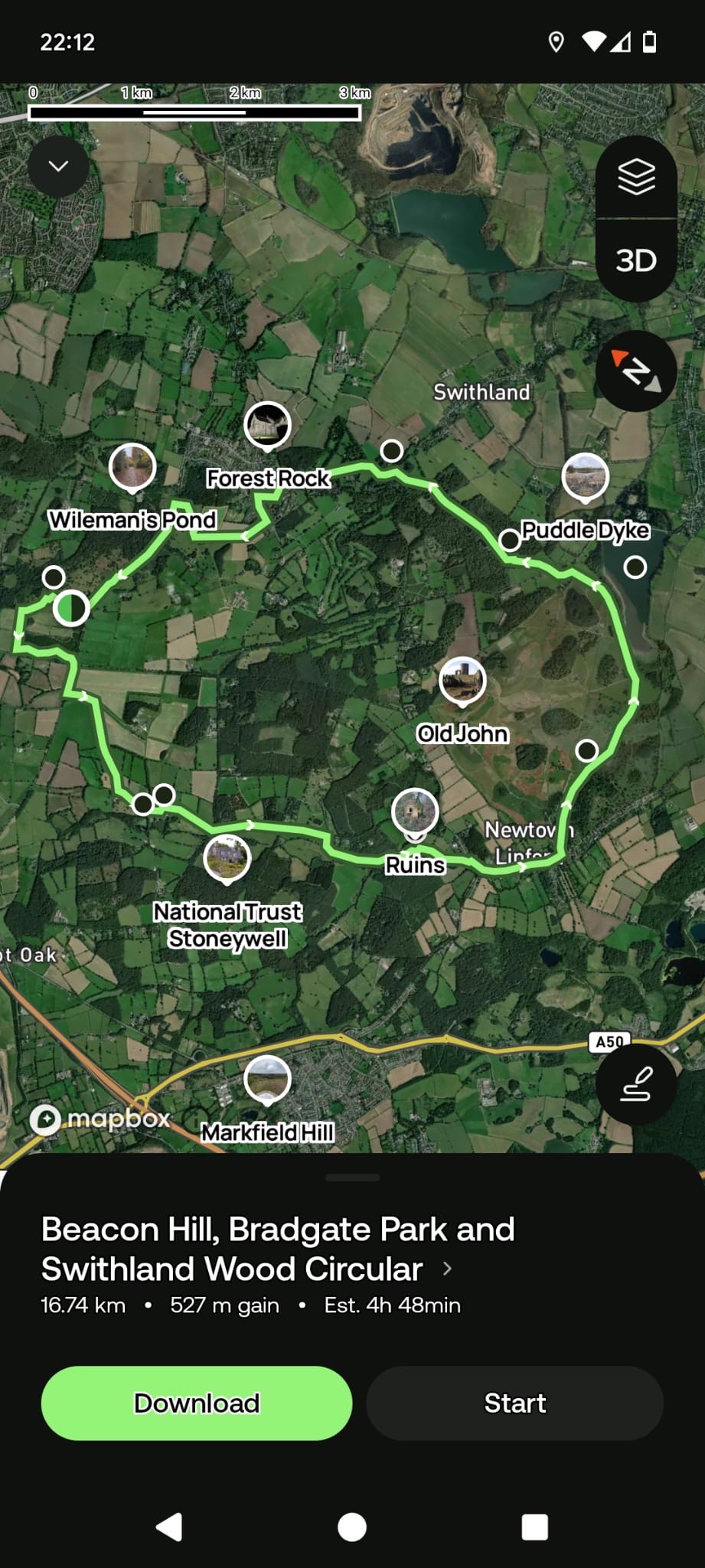Open the Old John waypoint photo

pyautogui.click(x=462, y=680)
